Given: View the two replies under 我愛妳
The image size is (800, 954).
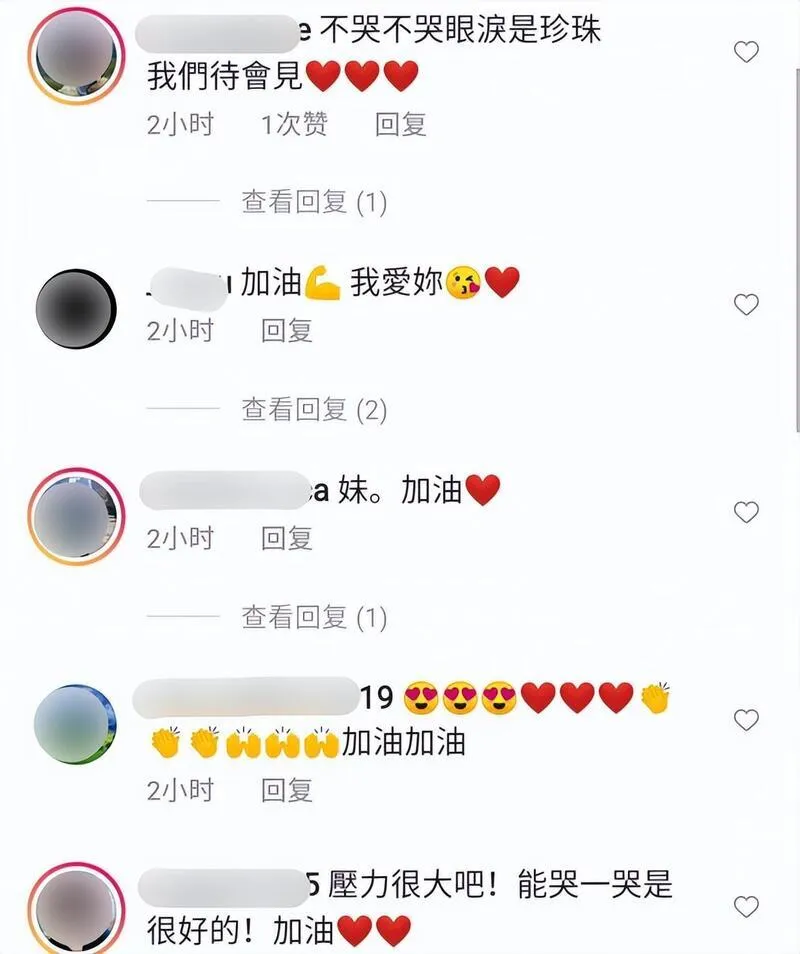Looking at the screenshot, I should tap(313, 410).
